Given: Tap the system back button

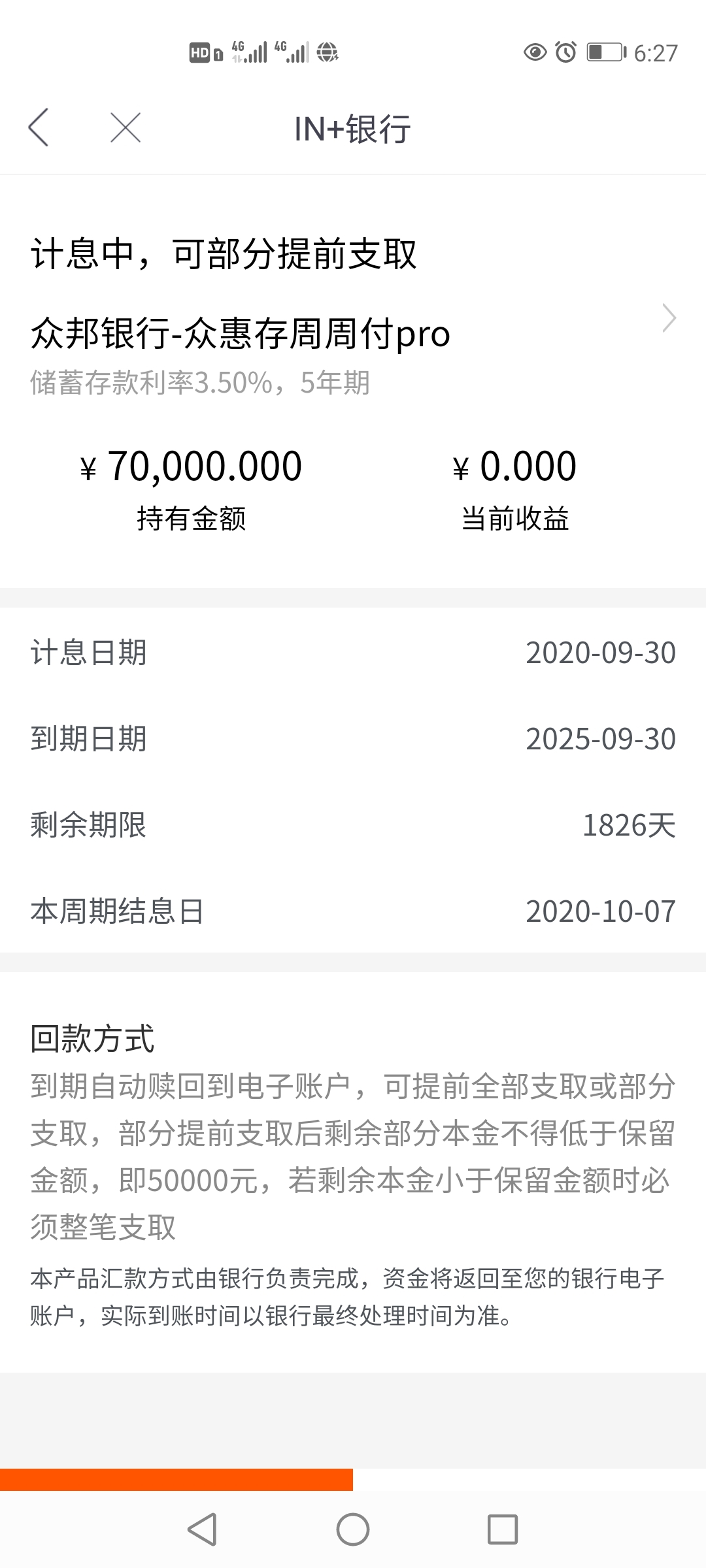Looking at the screenshot, I should pyautogui.click(x=202, y=1529).
